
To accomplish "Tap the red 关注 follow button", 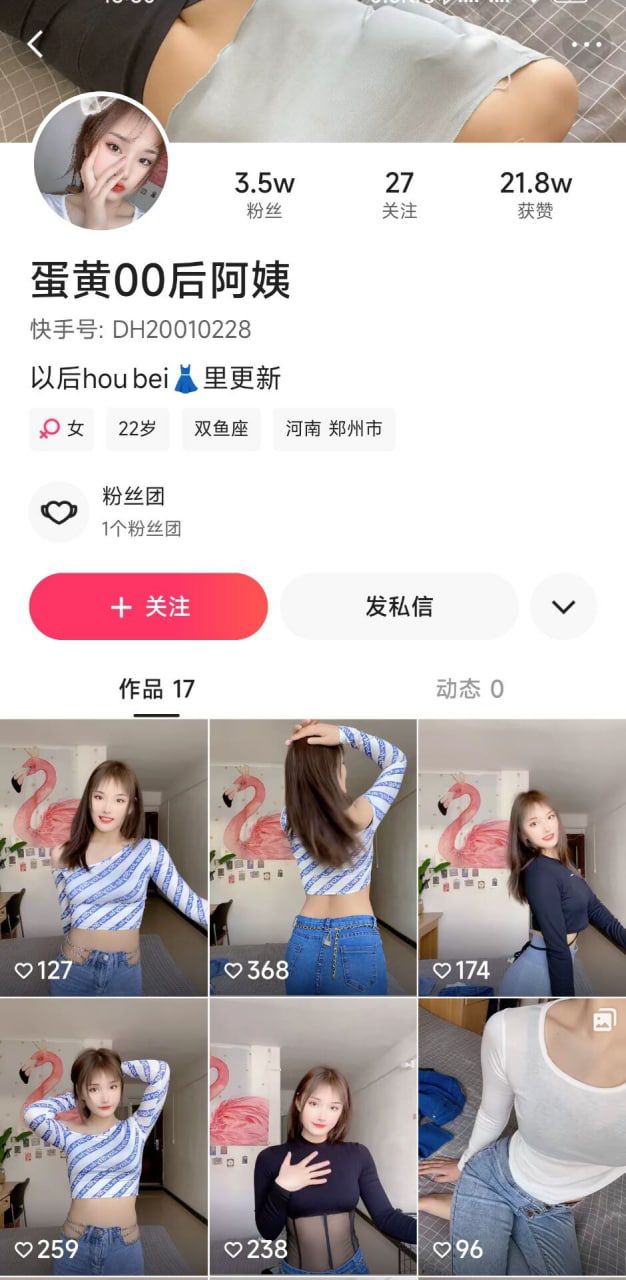I will click(148, 606).
